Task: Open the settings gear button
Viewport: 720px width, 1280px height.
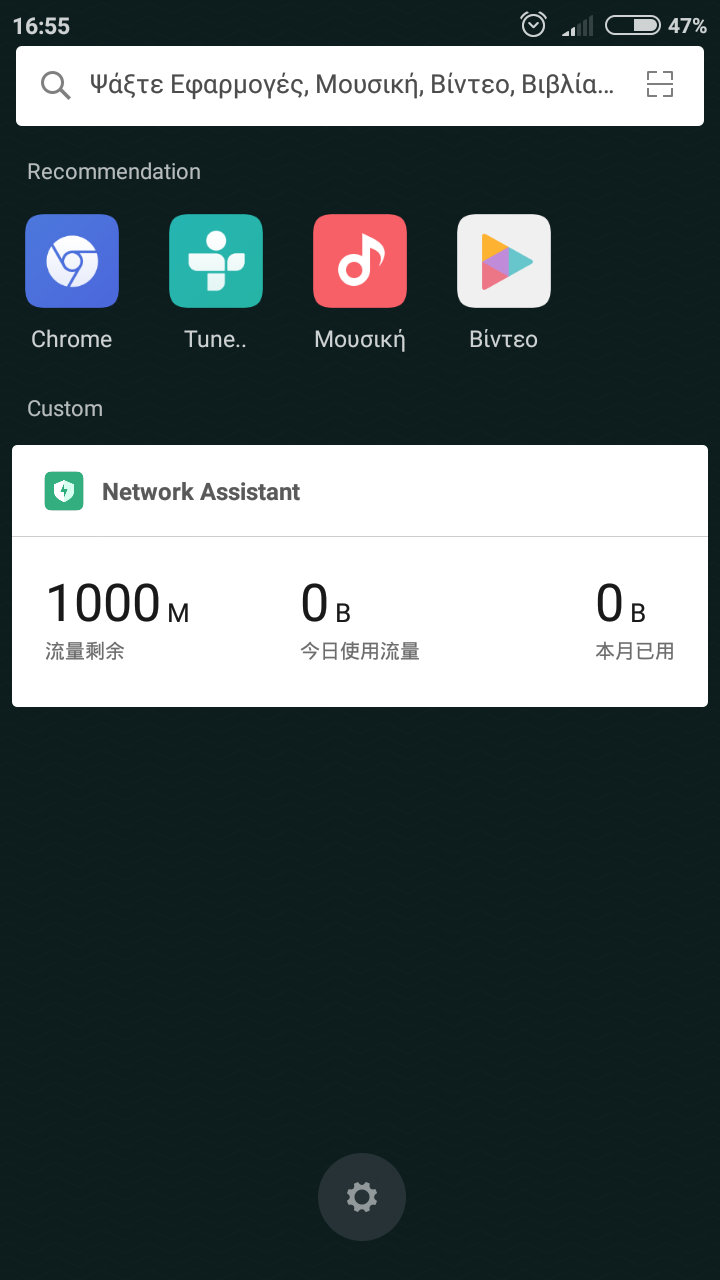Action: pos(361,1196)
